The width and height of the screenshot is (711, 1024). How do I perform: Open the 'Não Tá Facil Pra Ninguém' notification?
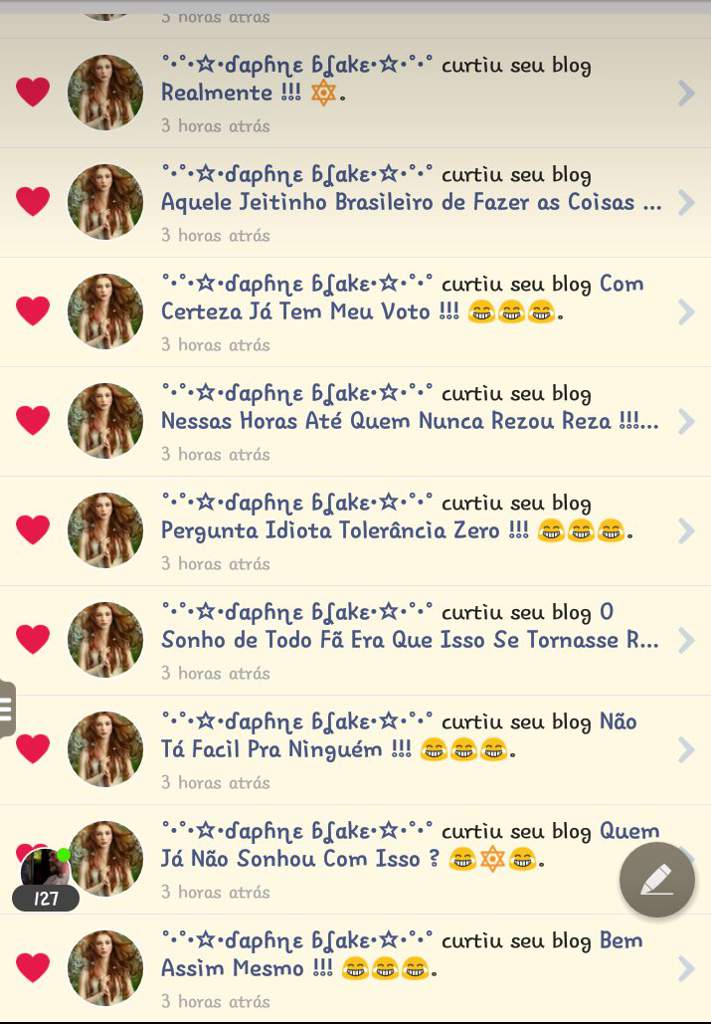[400, 749]
